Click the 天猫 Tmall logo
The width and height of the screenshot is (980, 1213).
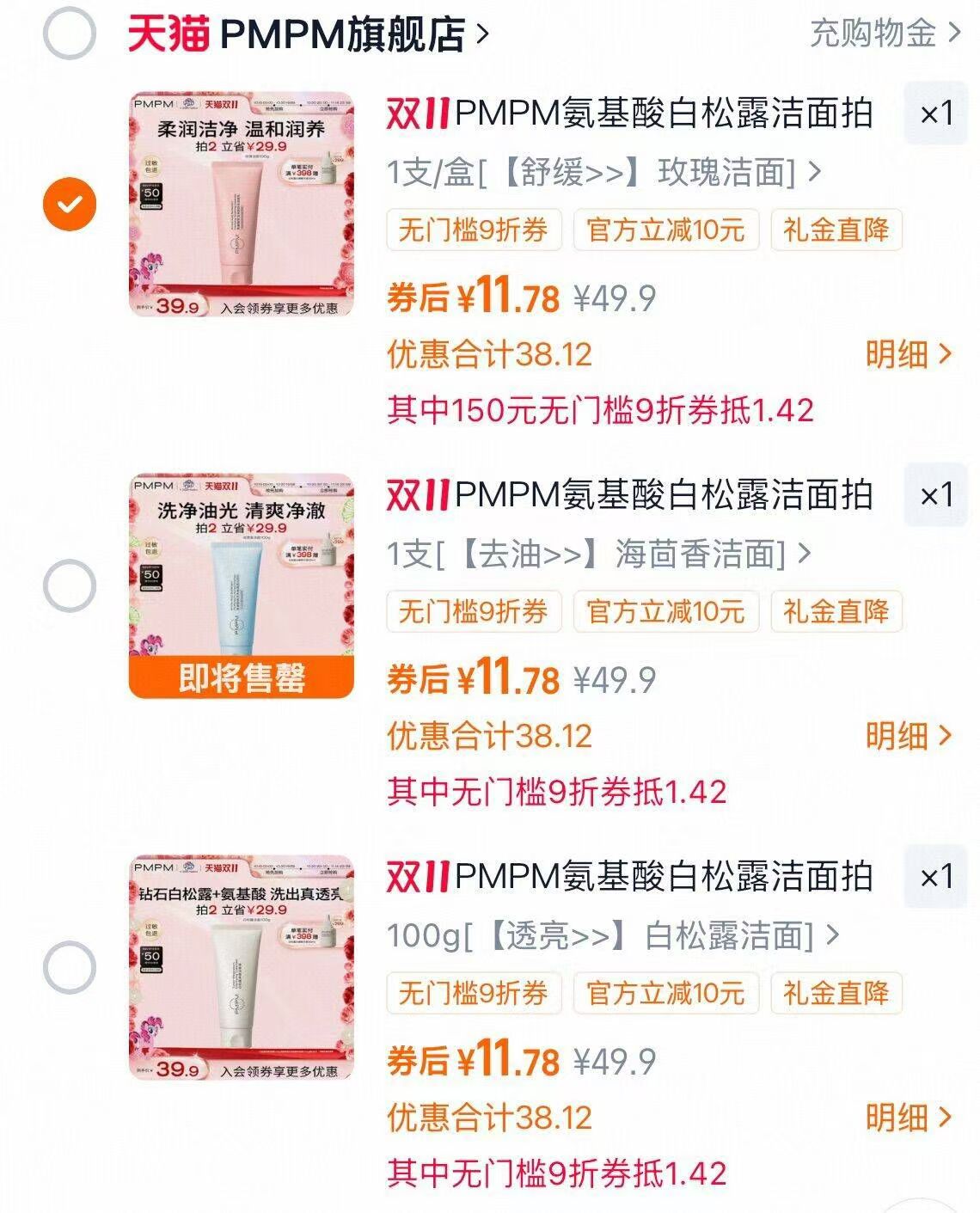coord(168,32)
